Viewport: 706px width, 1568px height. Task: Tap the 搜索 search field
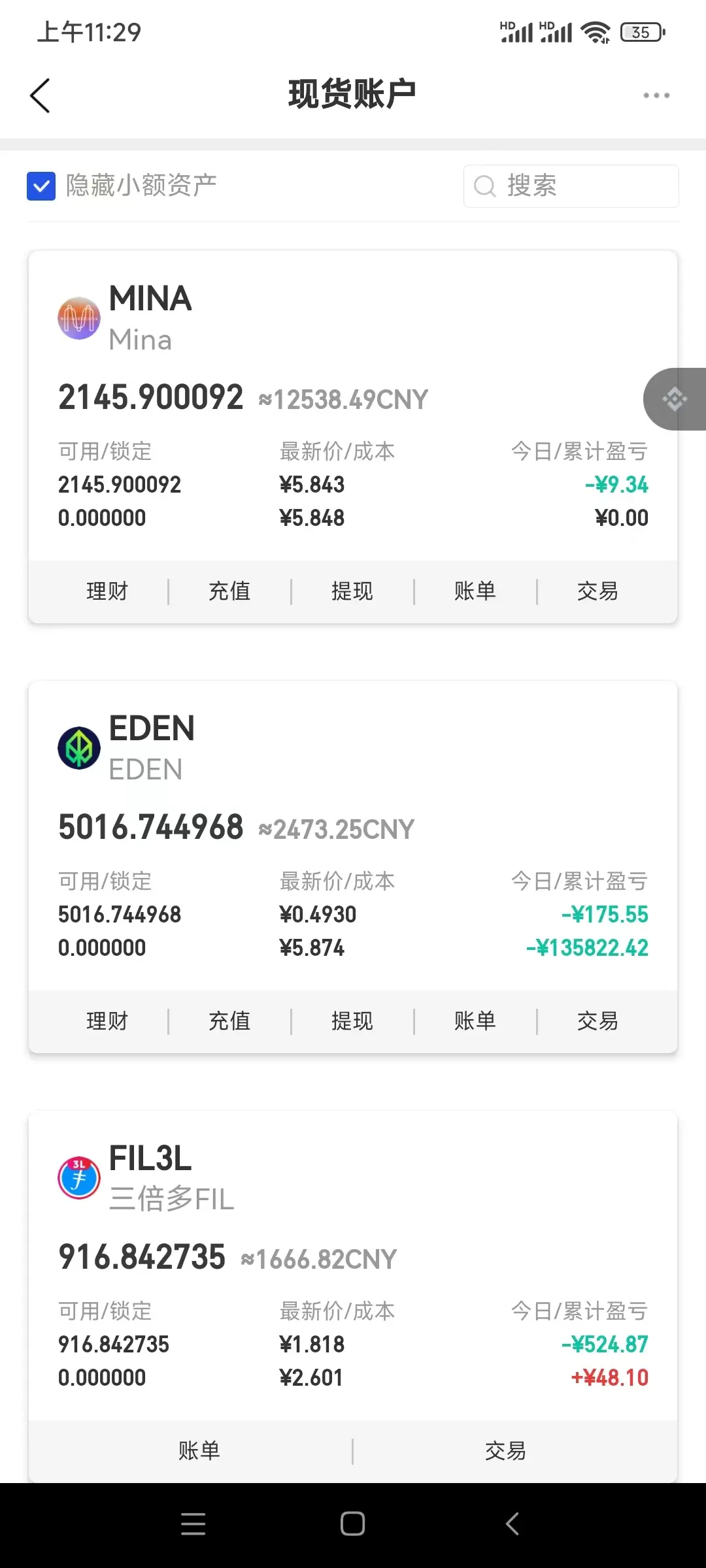[571, 186]
